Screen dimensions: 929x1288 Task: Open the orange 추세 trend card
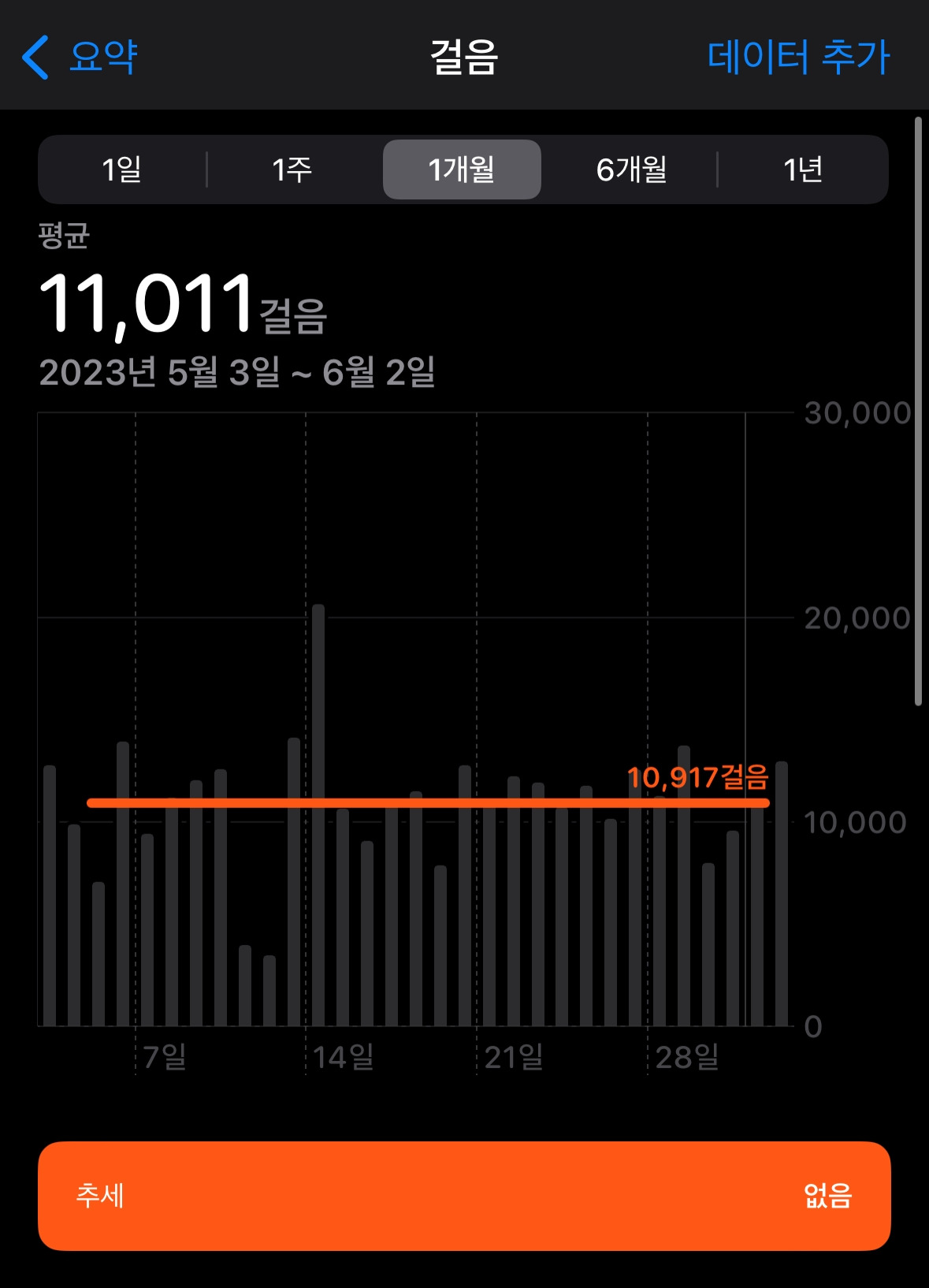464,1196
